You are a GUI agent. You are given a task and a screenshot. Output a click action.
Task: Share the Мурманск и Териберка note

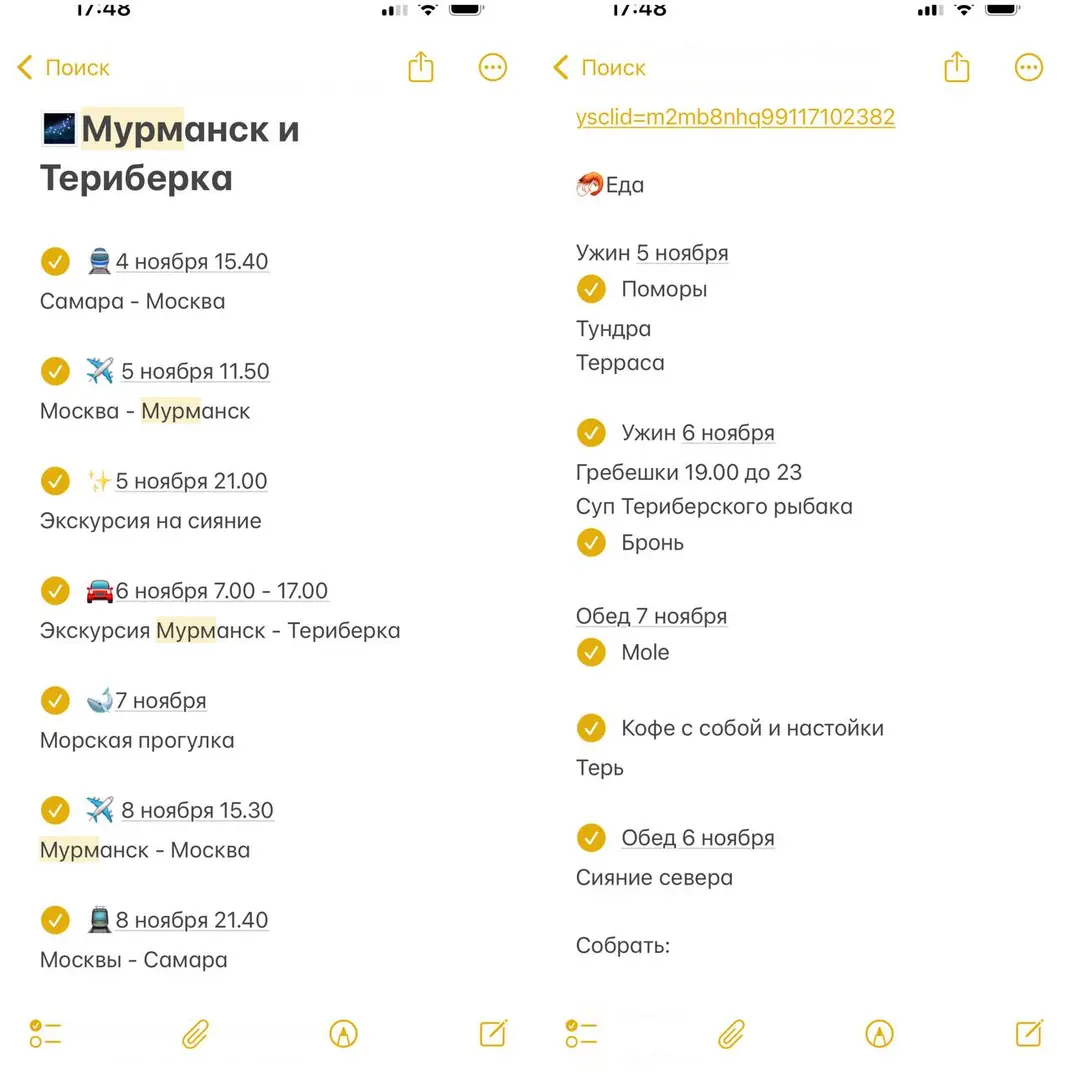(x=421, y=67)
